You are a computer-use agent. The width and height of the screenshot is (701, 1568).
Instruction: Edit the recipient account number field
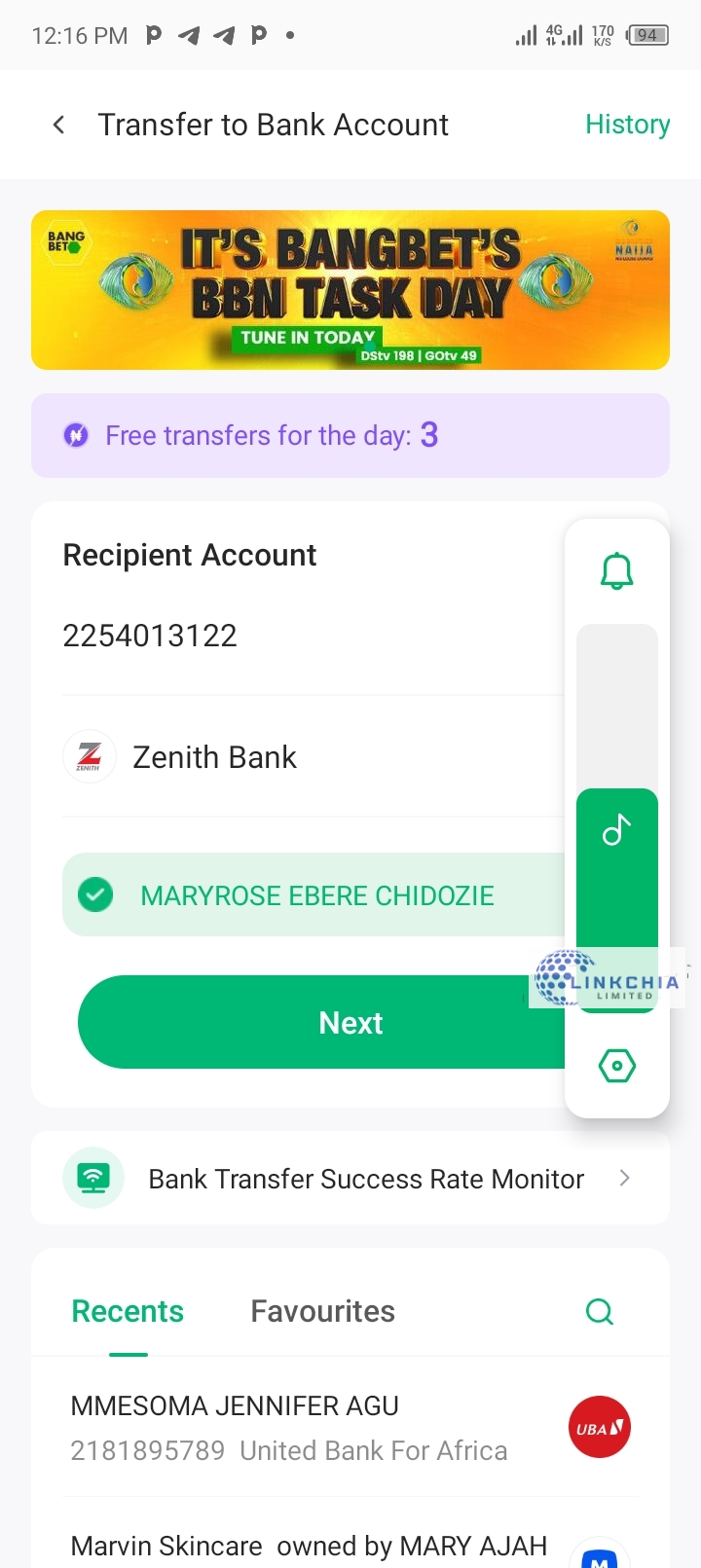pyautogui.click(x=292, y=636)
